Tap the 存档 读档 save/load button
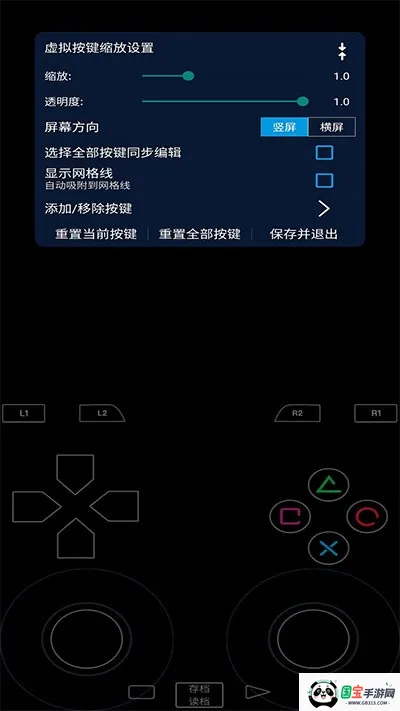The width and height of the screenshot is (400, 711). click(x=200, y=694)
